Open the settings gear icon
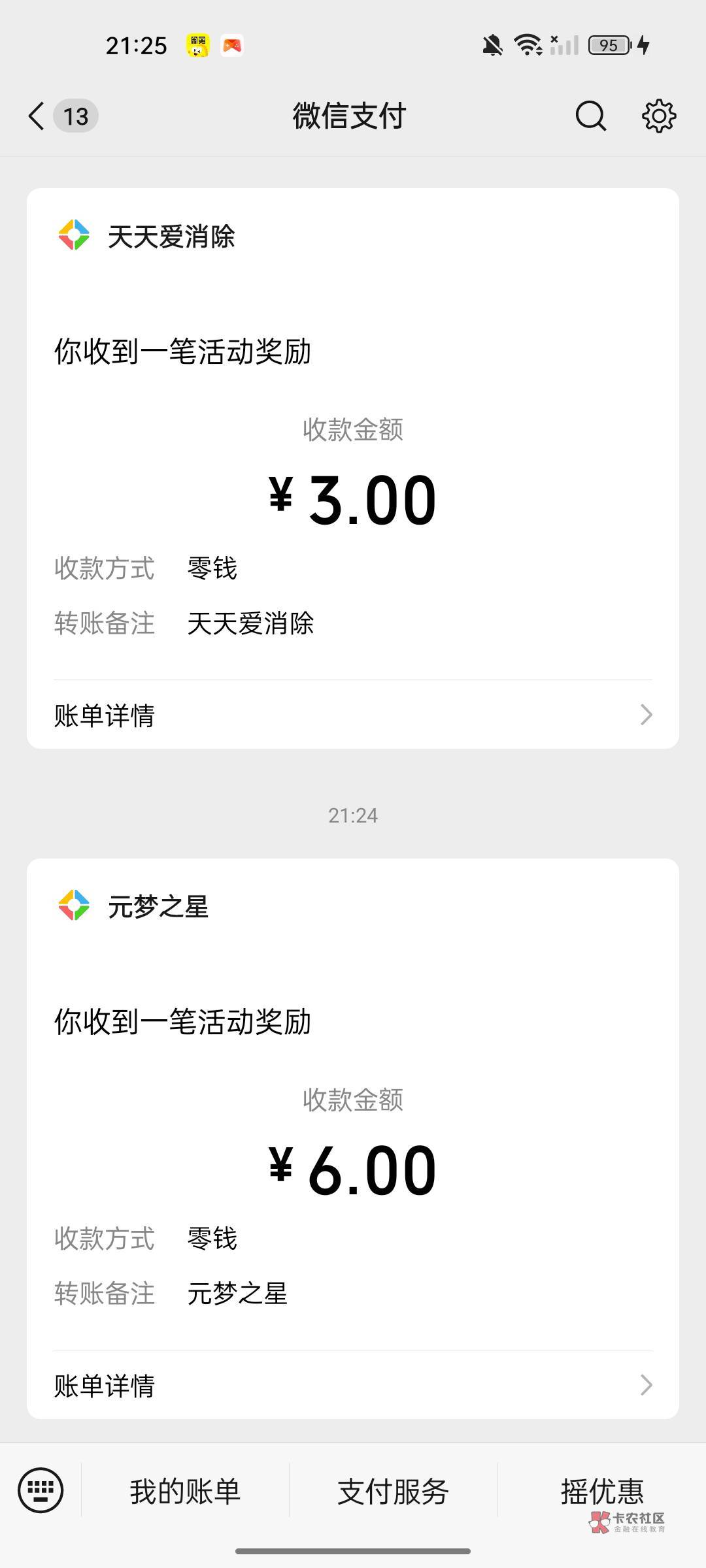Screen dimensions: 706x1568 (659, 116)
